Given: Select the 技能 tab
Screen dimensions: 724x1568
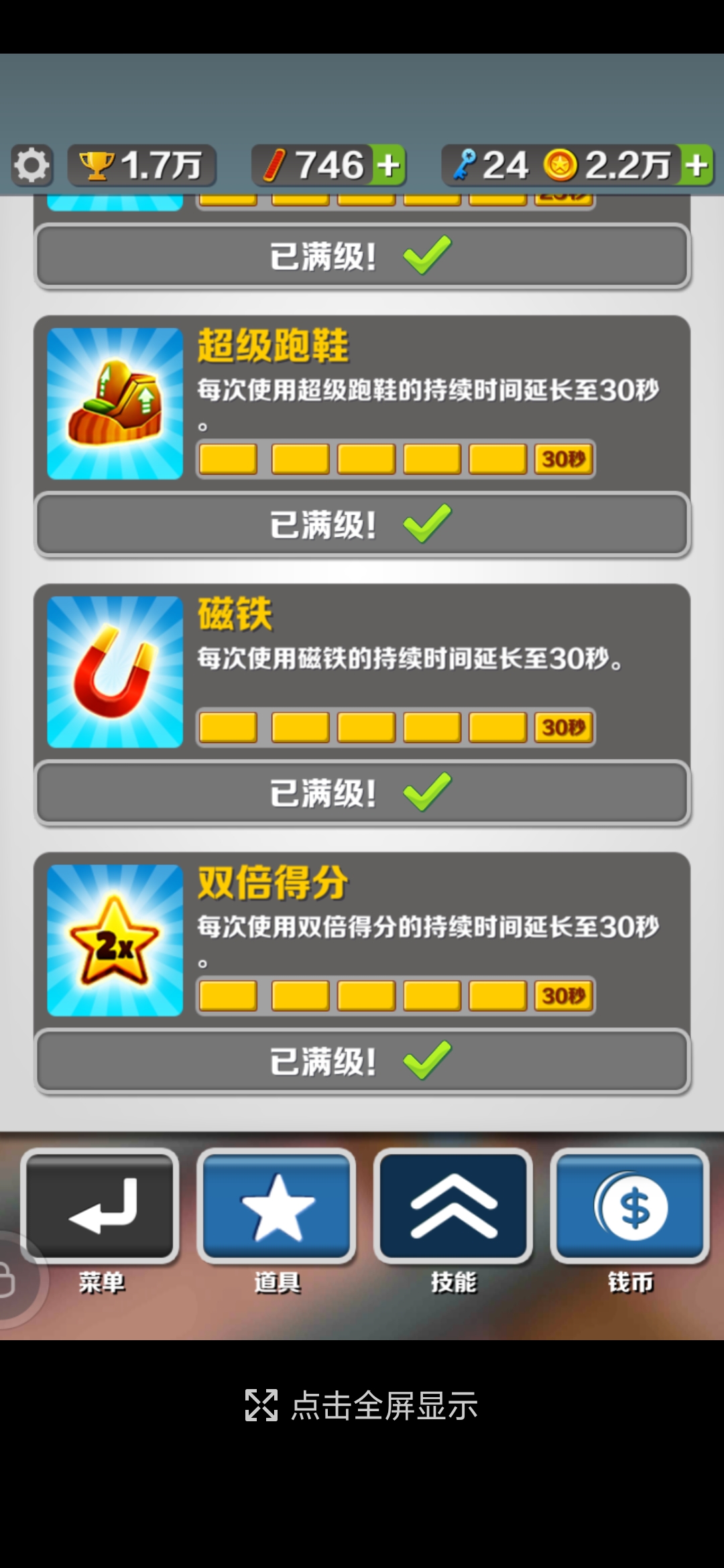Looking at the screenshot, I should click(x=453, y=1206).
